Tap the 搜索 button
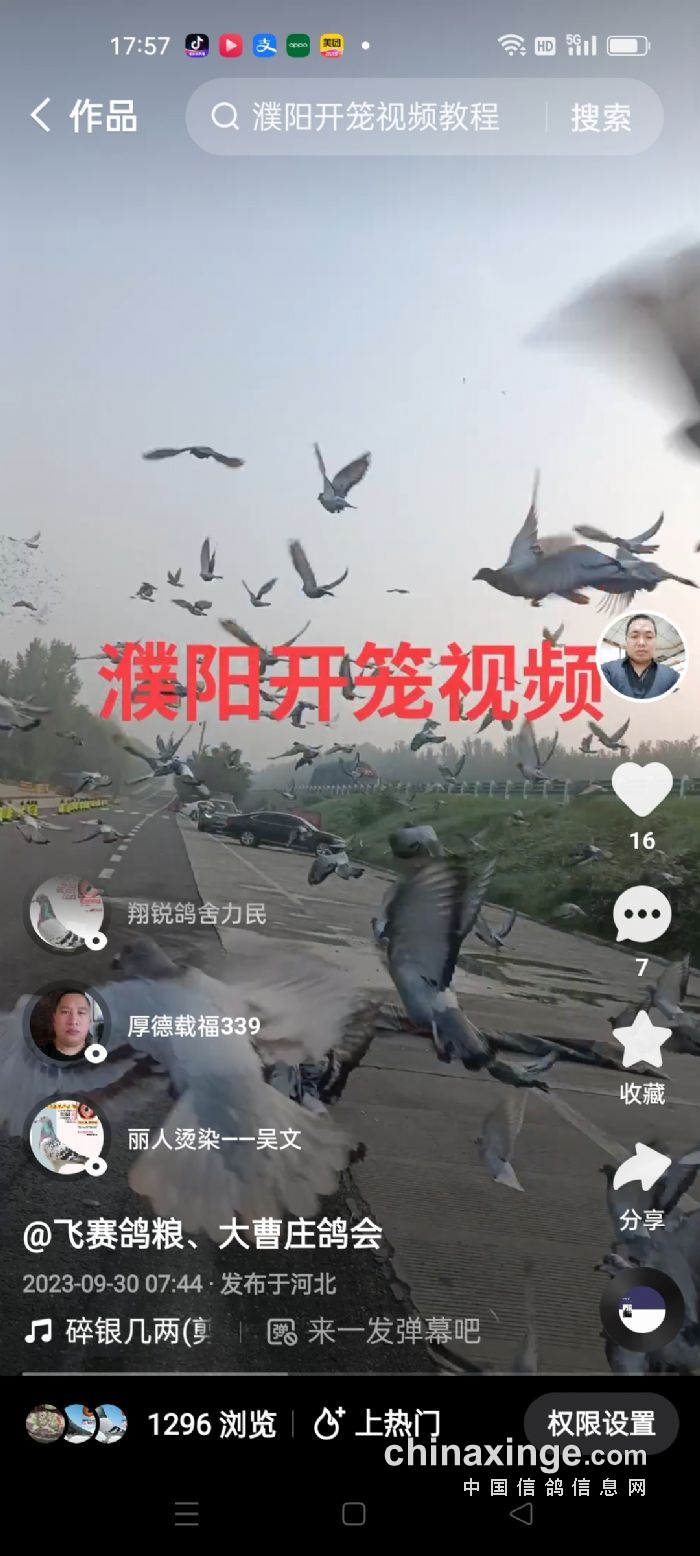 (601, 117)
